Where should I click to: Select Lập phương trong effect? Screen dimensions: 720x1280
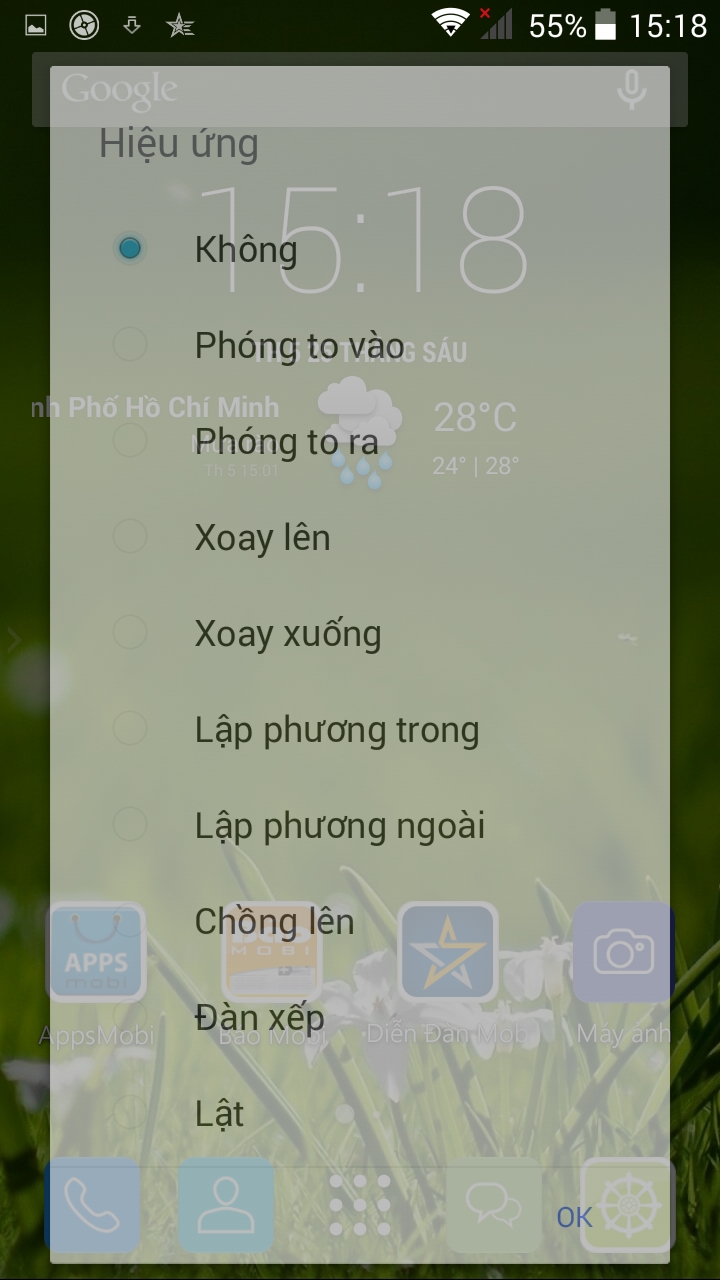pos(336,730)
